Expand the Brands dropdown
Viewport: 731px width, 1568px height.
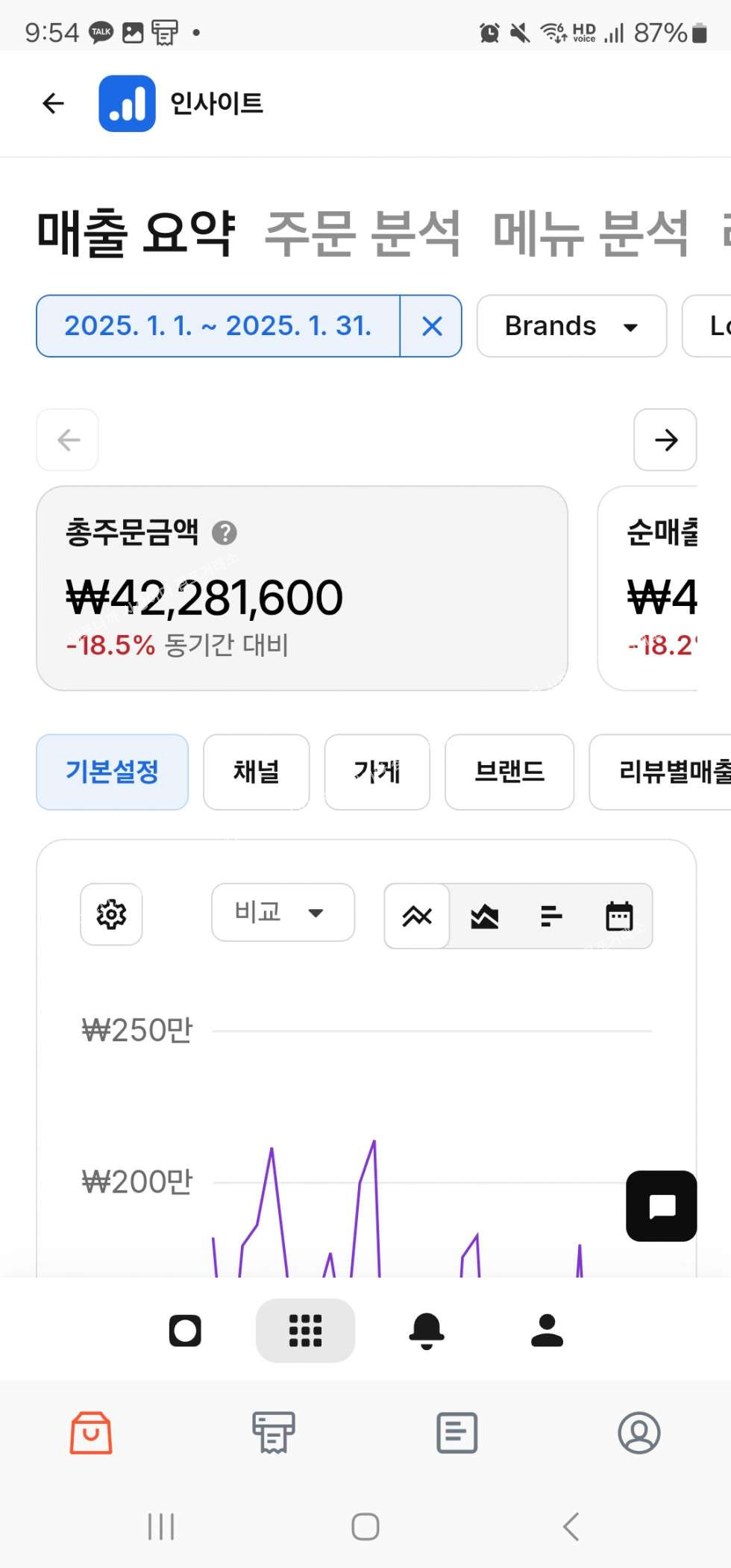571,326
